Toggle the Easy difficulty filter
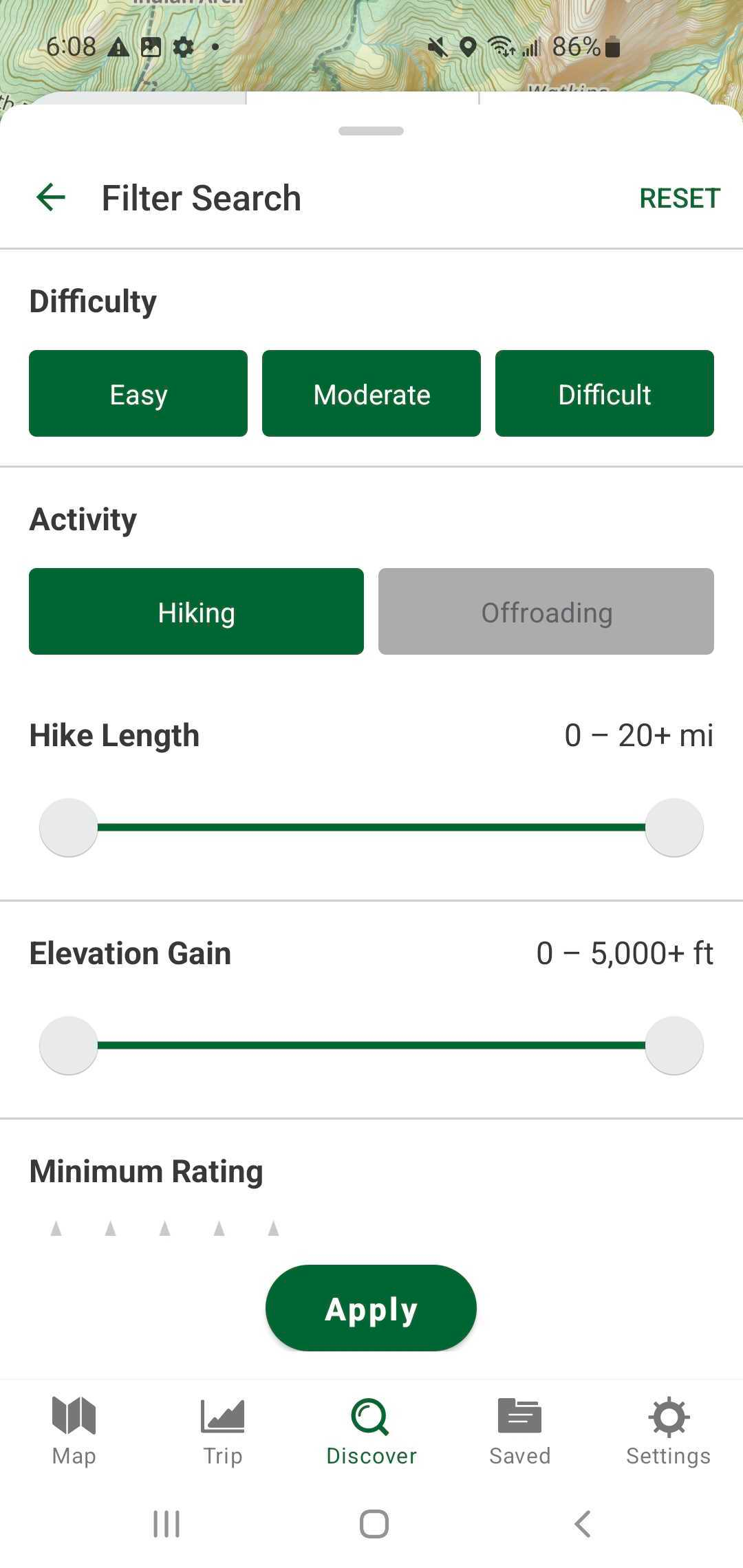The height and width of the screenshot is (1568, 743). tap(138, 393)
